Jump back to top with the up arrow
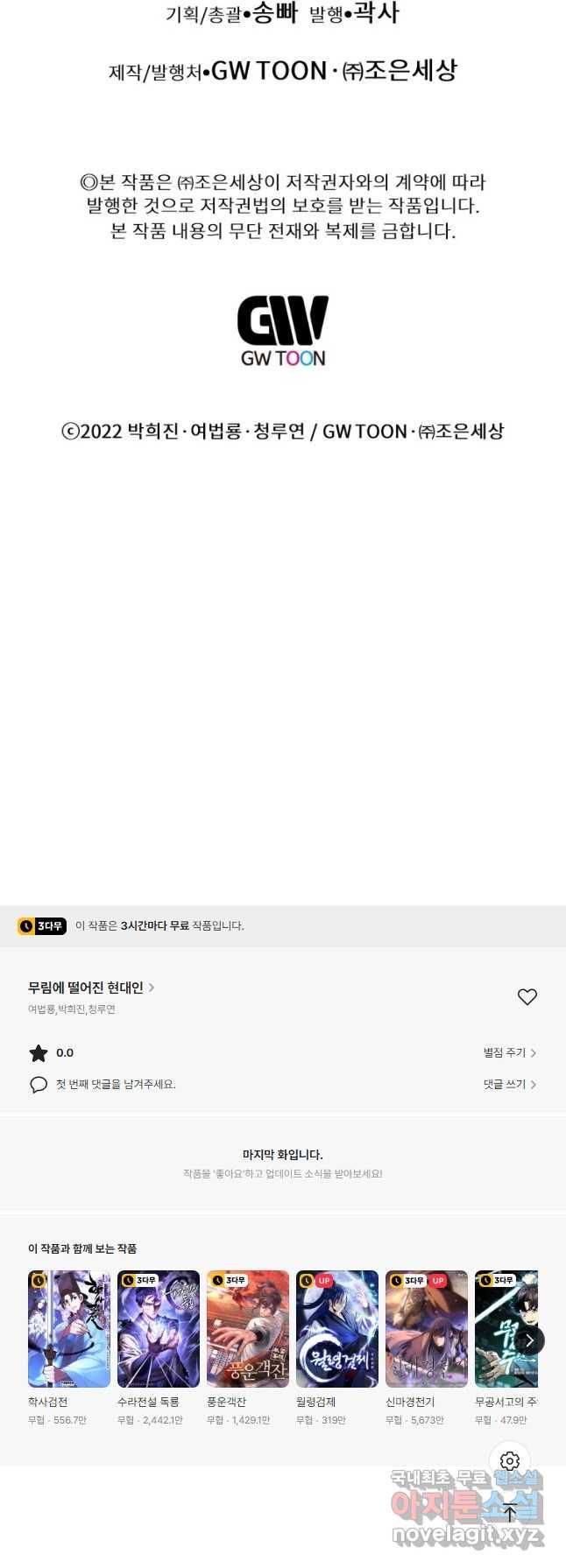The width and height of the screenshot is (566, 1568). point(510,1512)
